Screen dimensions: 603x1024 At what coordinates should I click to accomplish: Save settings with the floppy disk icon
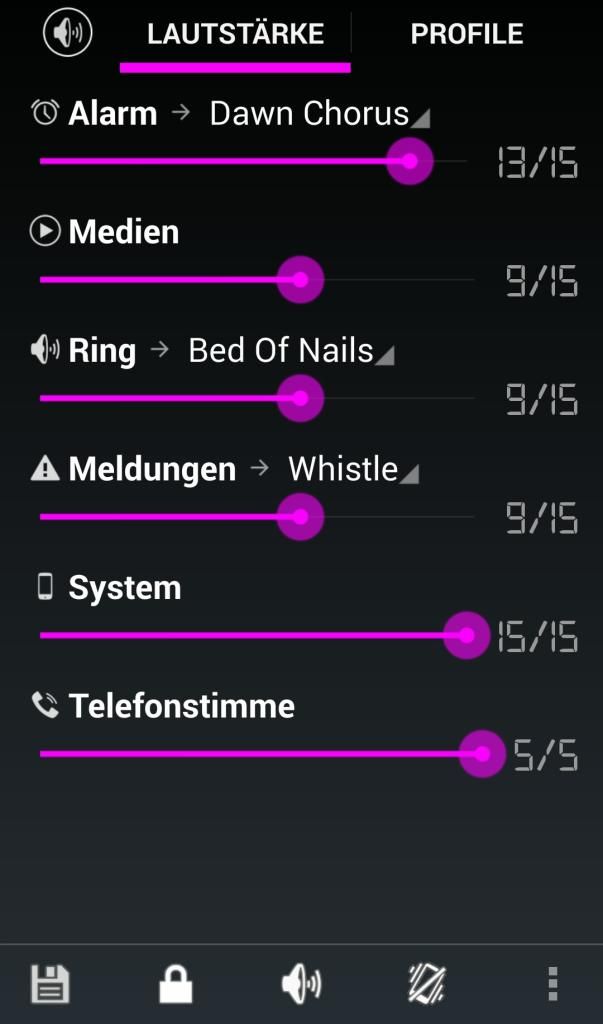click(x=50, y=984)
